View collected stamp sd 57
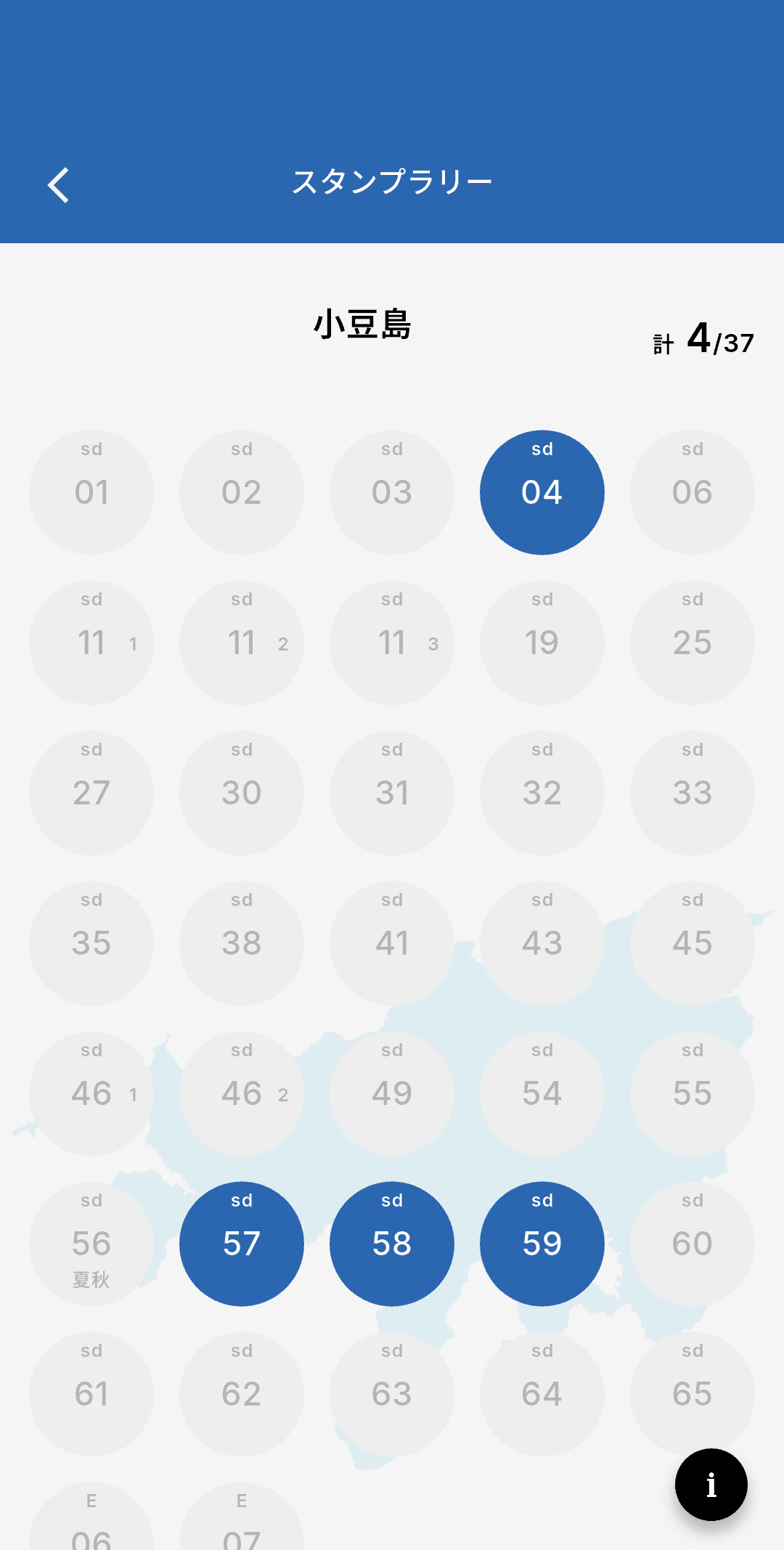Viewport: 784px width, 1550px height. (x=242, y=1244)
